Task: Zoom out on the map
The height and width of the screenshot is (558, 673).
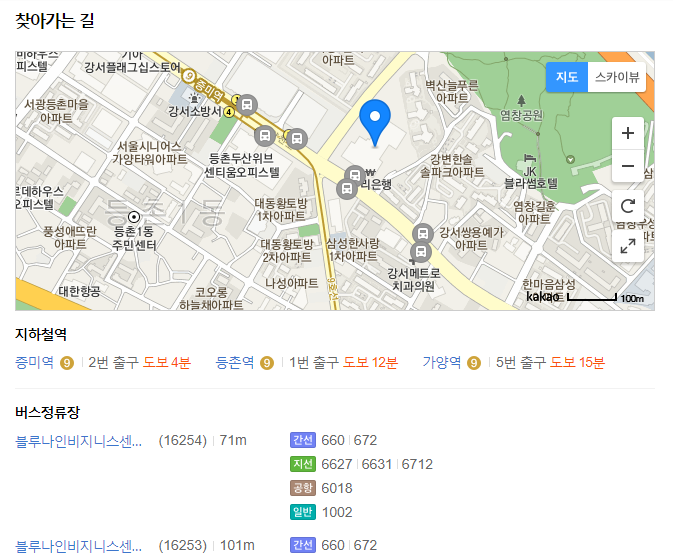Action: click(x=628, y=166)
